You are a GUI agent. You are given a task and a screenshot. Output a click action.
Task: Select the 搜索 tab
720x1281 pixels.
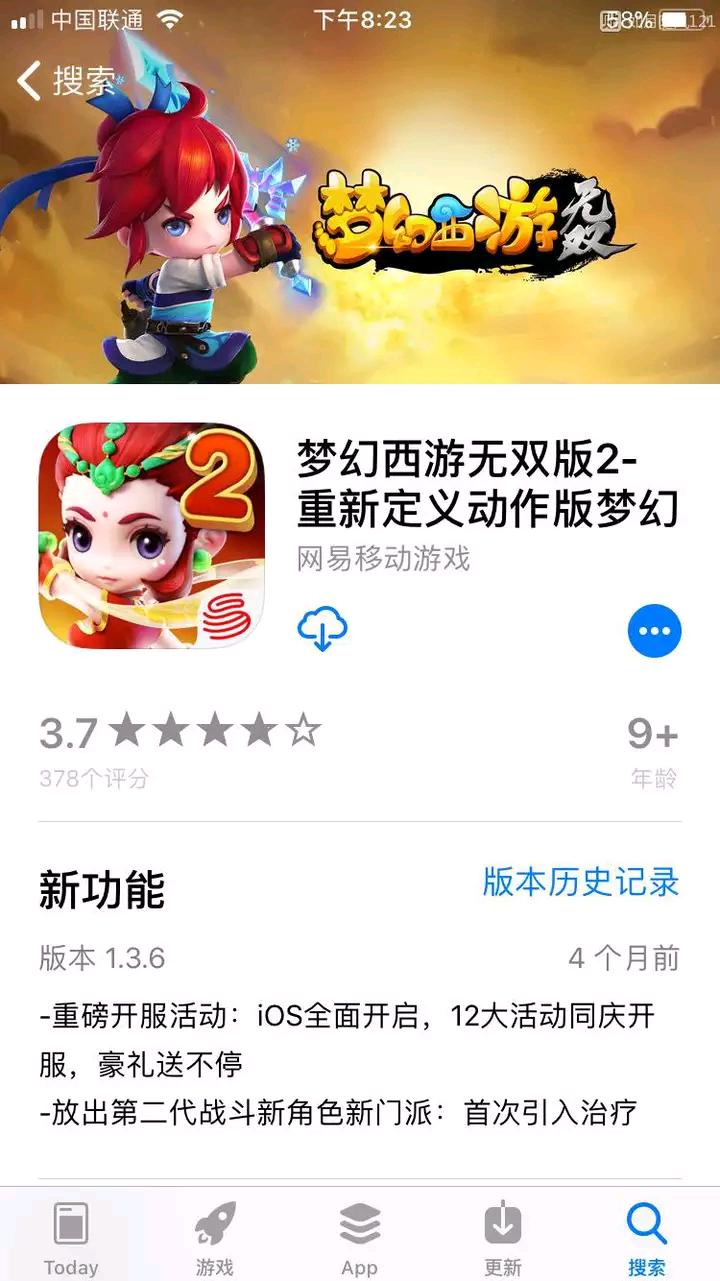point(646,1237)
